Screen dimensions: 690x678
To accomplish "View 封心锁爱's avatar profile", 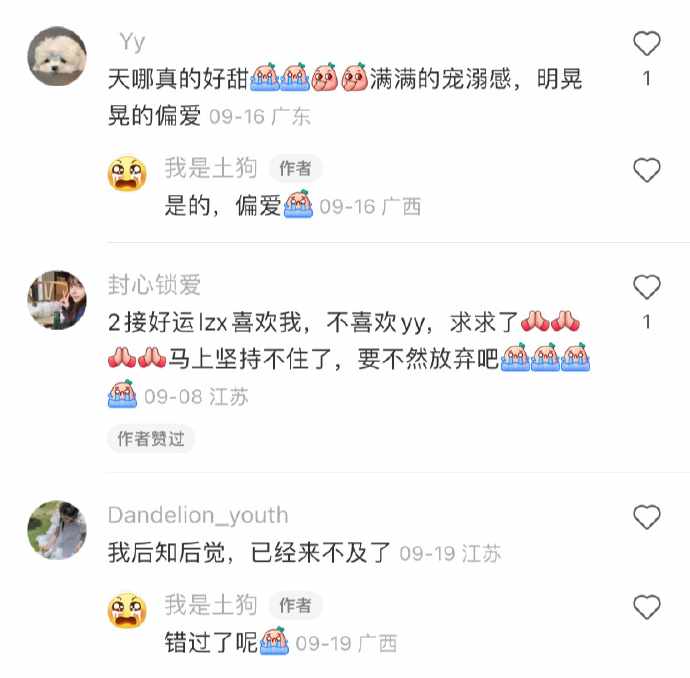I will [56, 299].
